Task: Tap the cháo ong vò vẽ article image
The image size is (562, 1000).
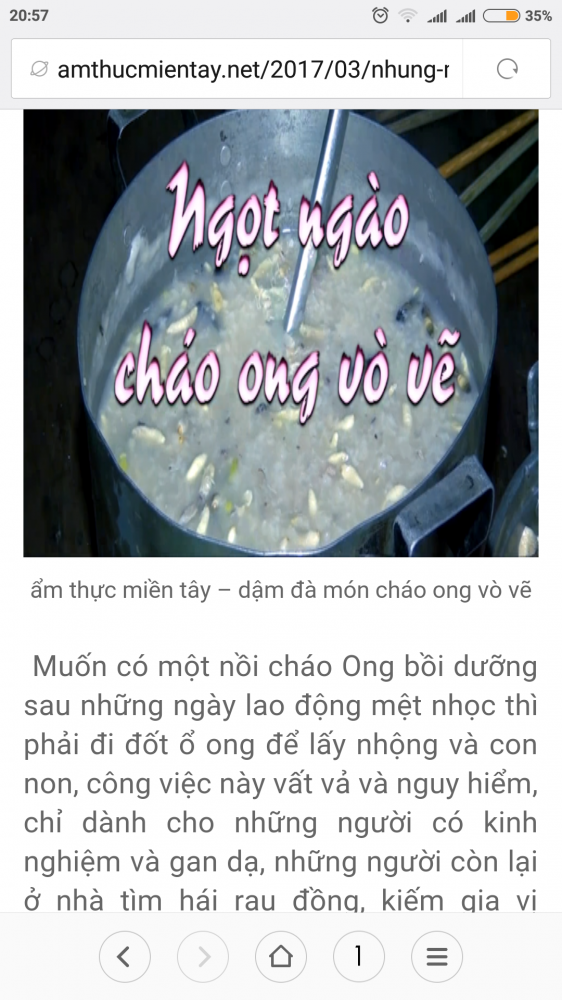Action: (x=281, y=333)
